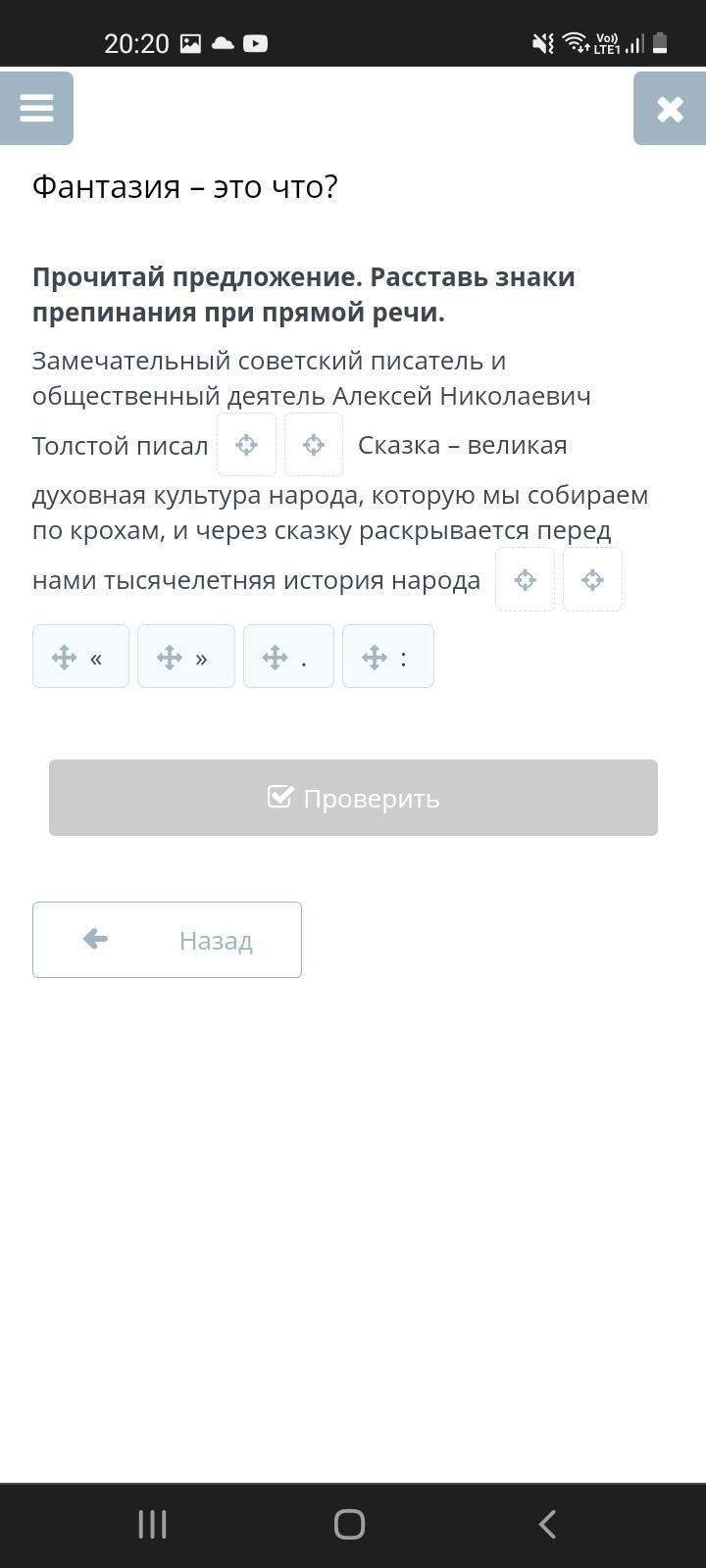
Task: Tap the empty slot just before "Сказка"
Action: pyautogui.click(x=314, y=445)
